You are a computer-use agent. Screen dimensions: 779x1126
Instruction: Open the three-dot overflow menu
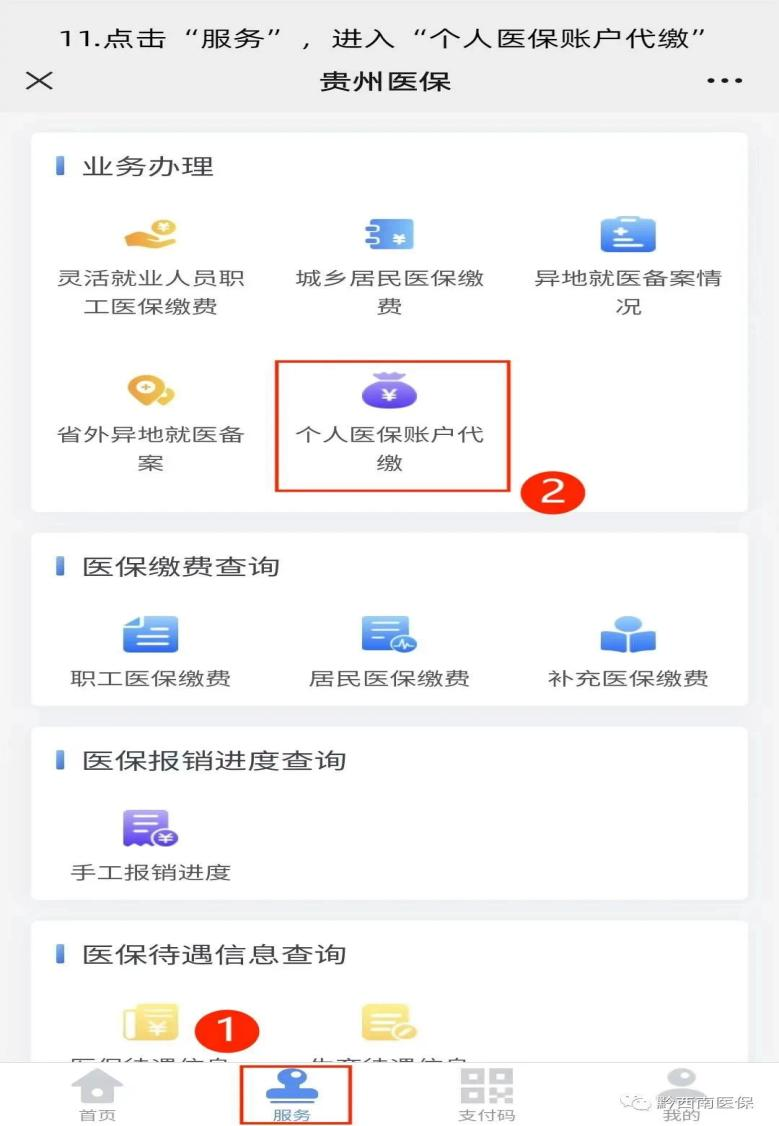724,81
